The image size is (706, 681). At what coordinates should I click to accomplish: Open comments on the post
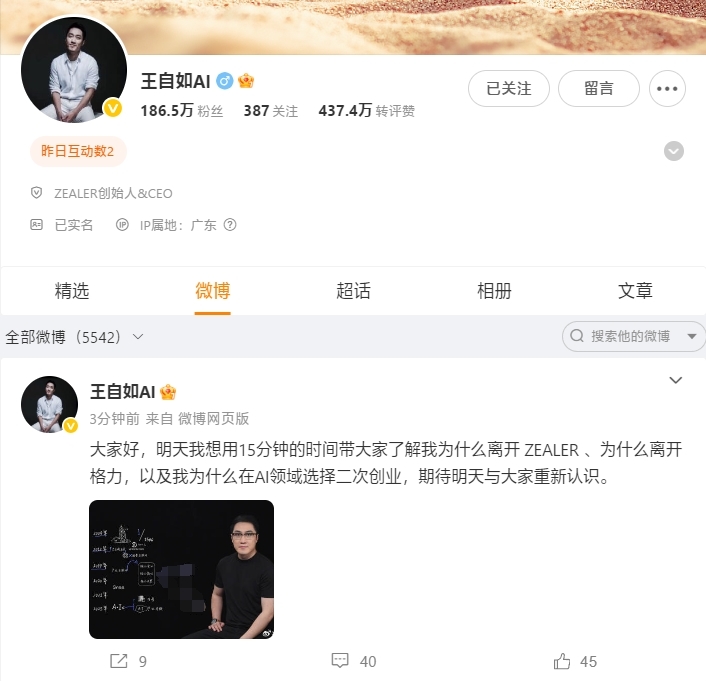click(352, 661)
